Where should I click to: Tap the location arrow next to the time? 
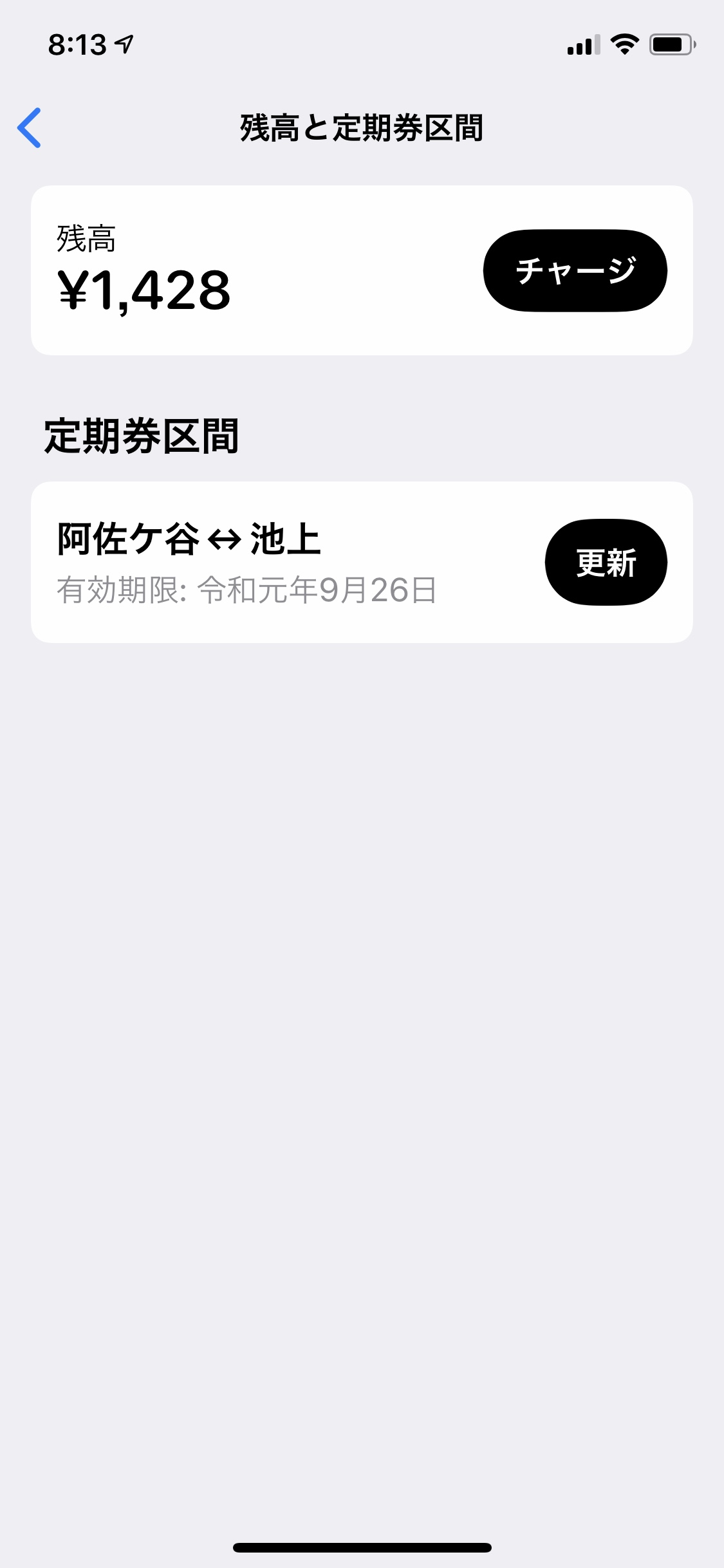point(122,42)
